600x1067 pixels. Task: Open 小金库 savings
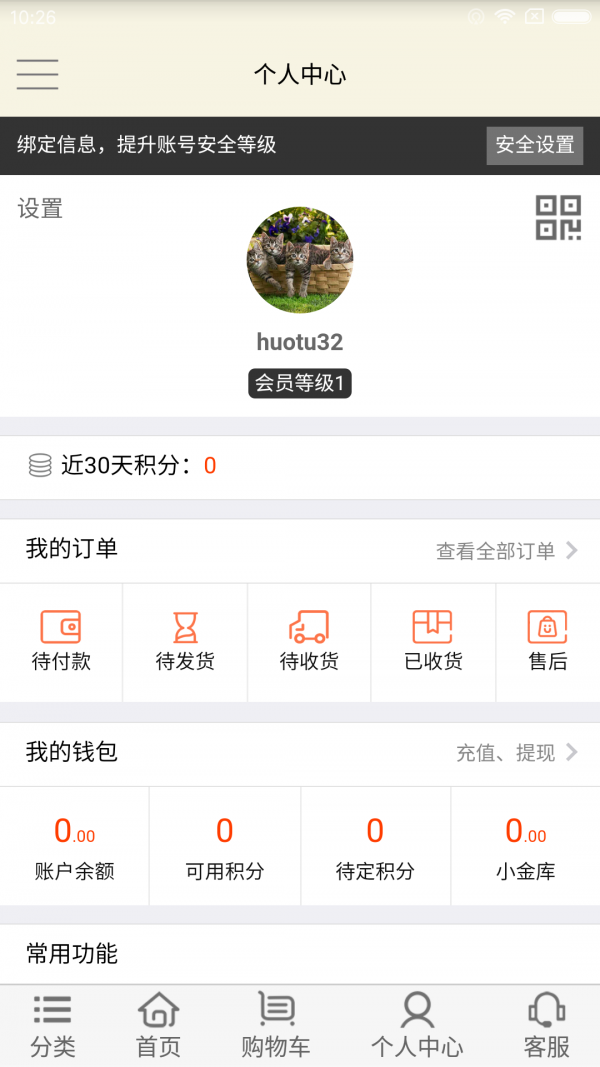coord(525,847)
